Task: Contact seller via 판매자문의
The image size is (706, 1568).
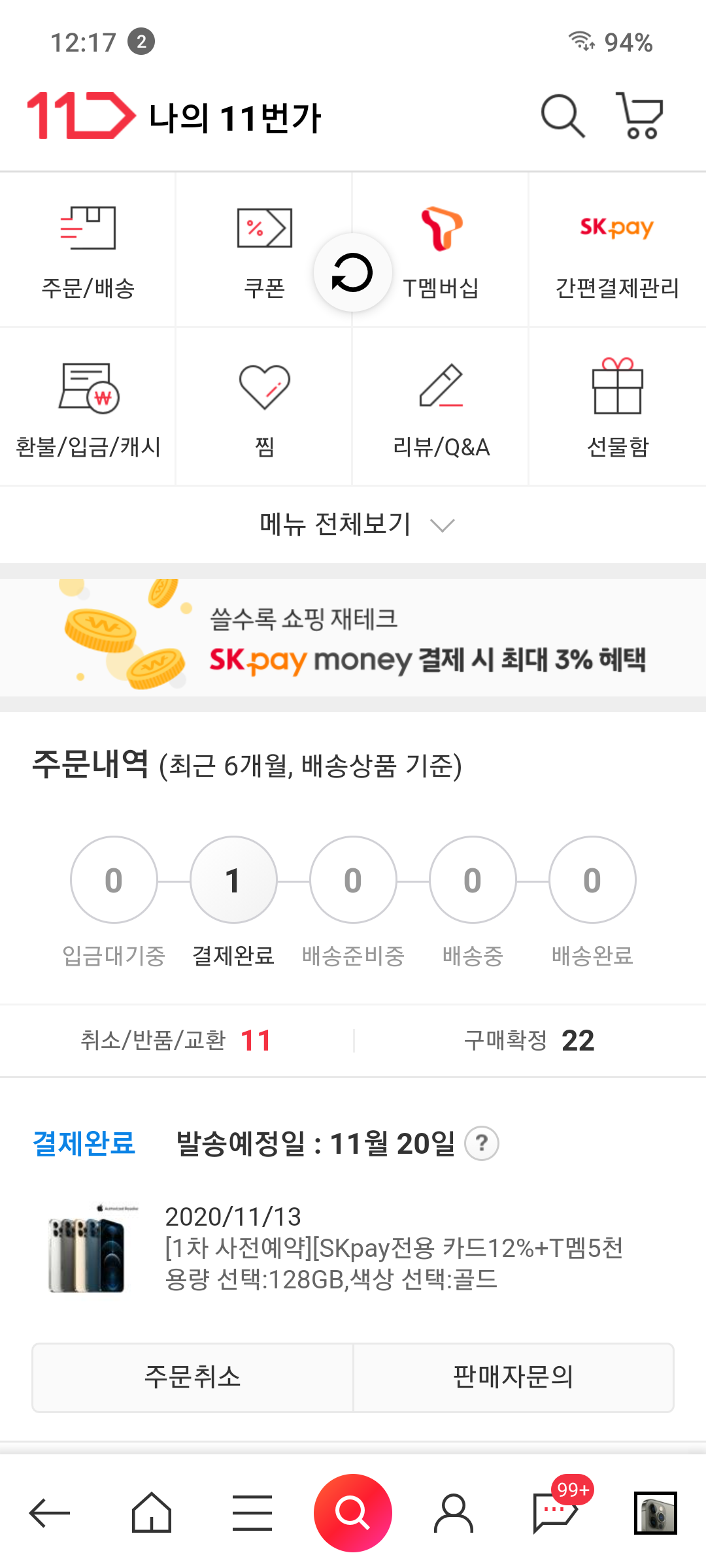Action: 513,1377
